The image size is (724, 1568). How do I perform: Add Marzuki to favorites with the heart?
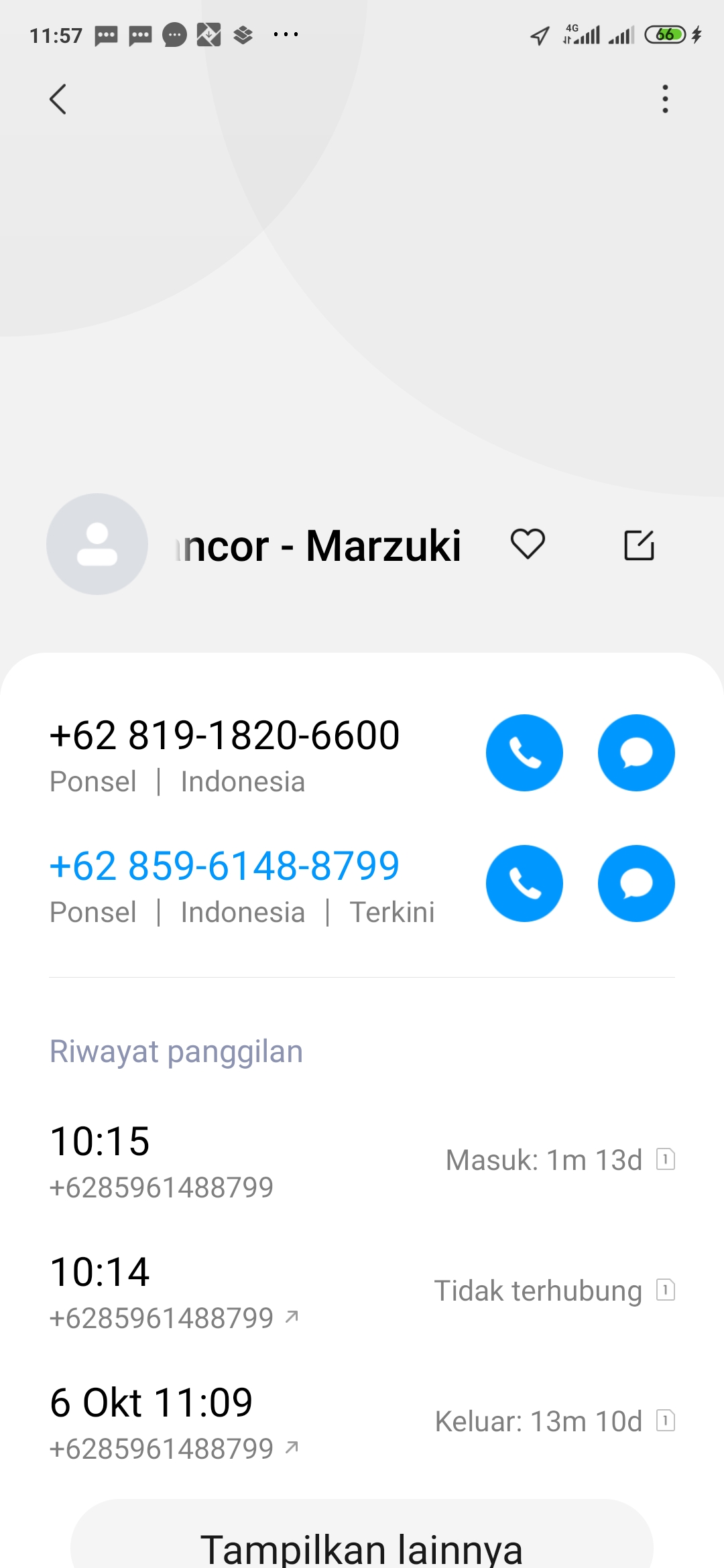[528, 544]
